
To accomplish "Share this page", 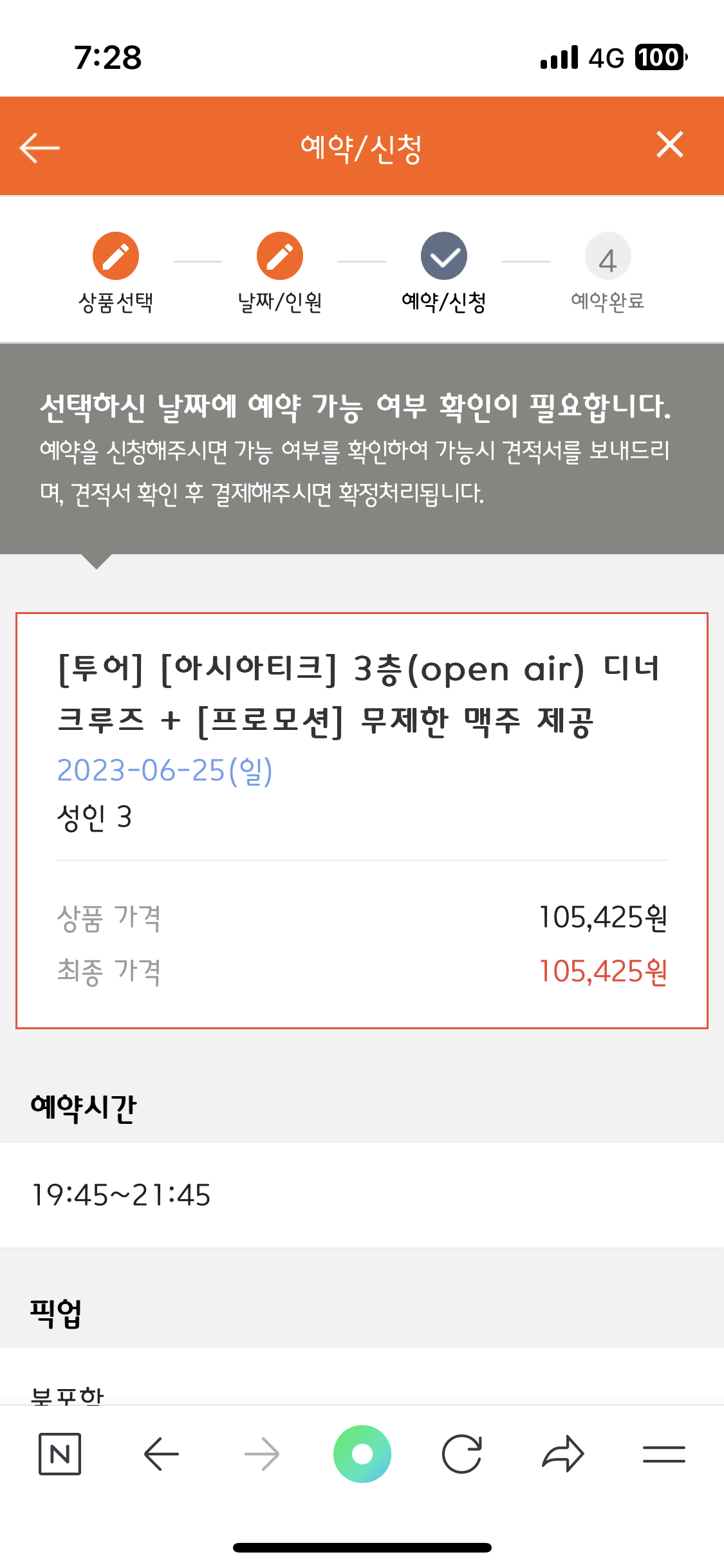I will coord(563,1453).
